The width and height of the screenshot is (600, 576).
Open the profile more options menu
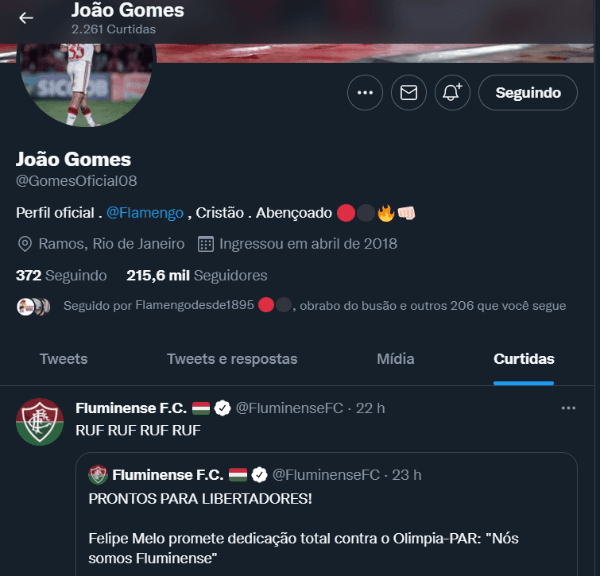[365, 93]
